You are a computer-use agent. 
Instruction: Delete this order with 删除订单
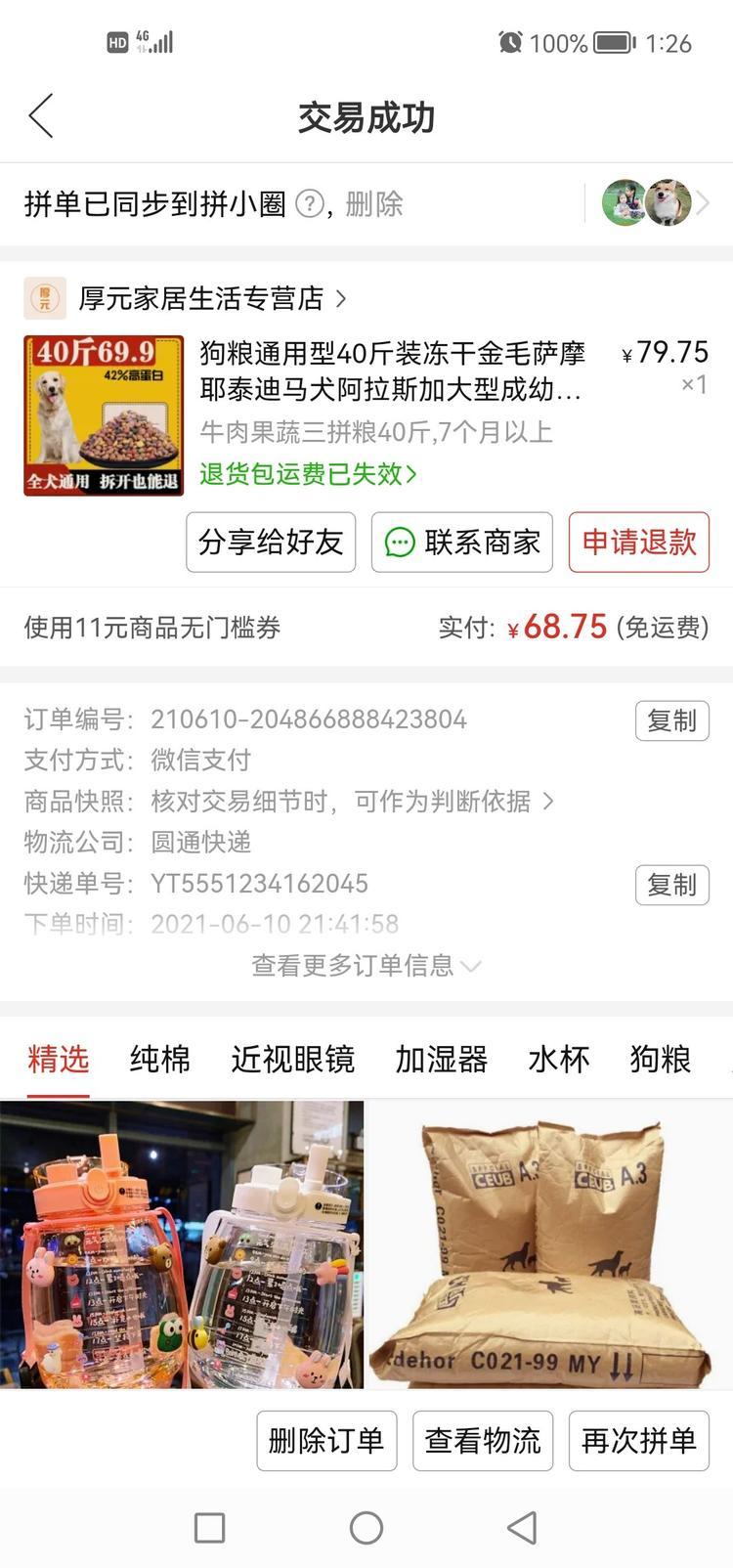[326, 1440]
